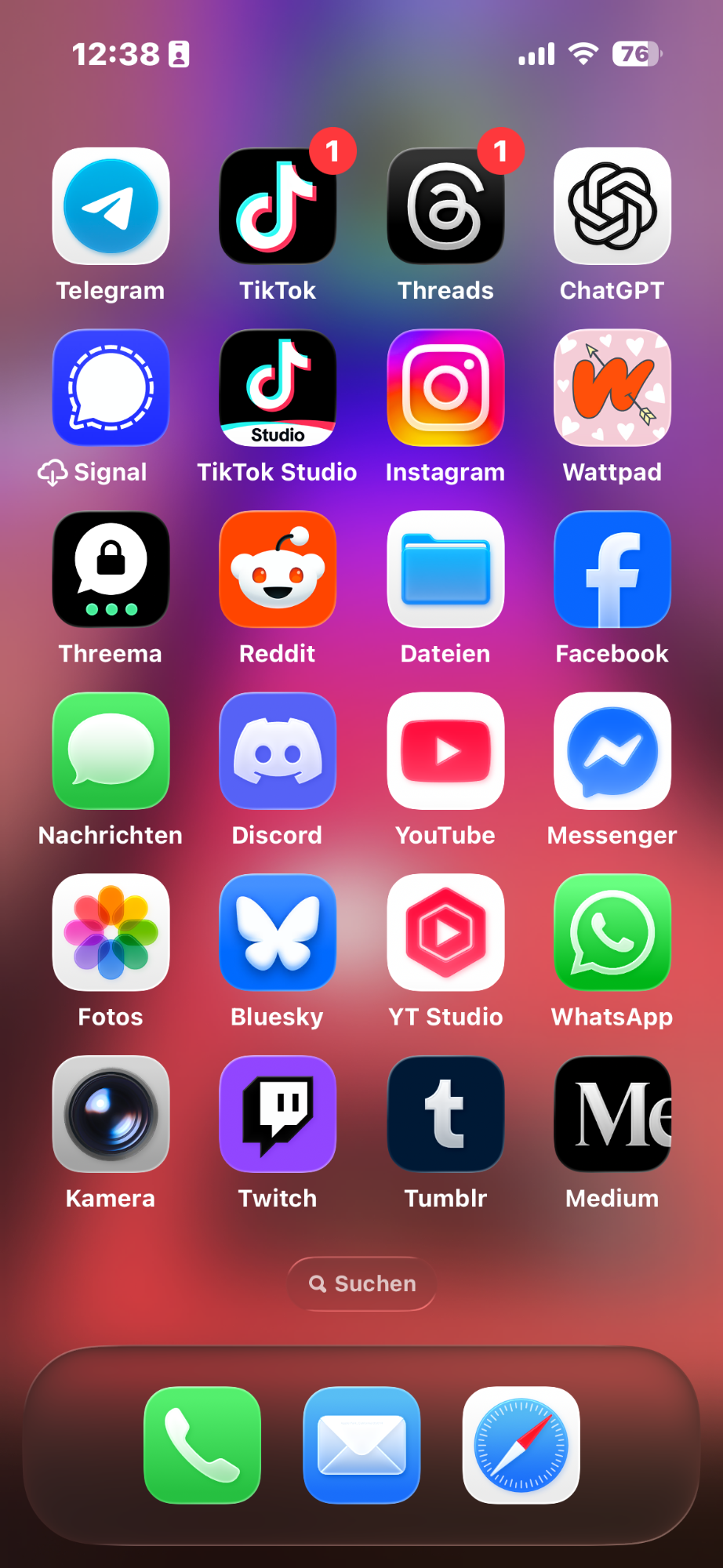Launch Discord
723x1568 pixels.
click(x=278, y=751)
